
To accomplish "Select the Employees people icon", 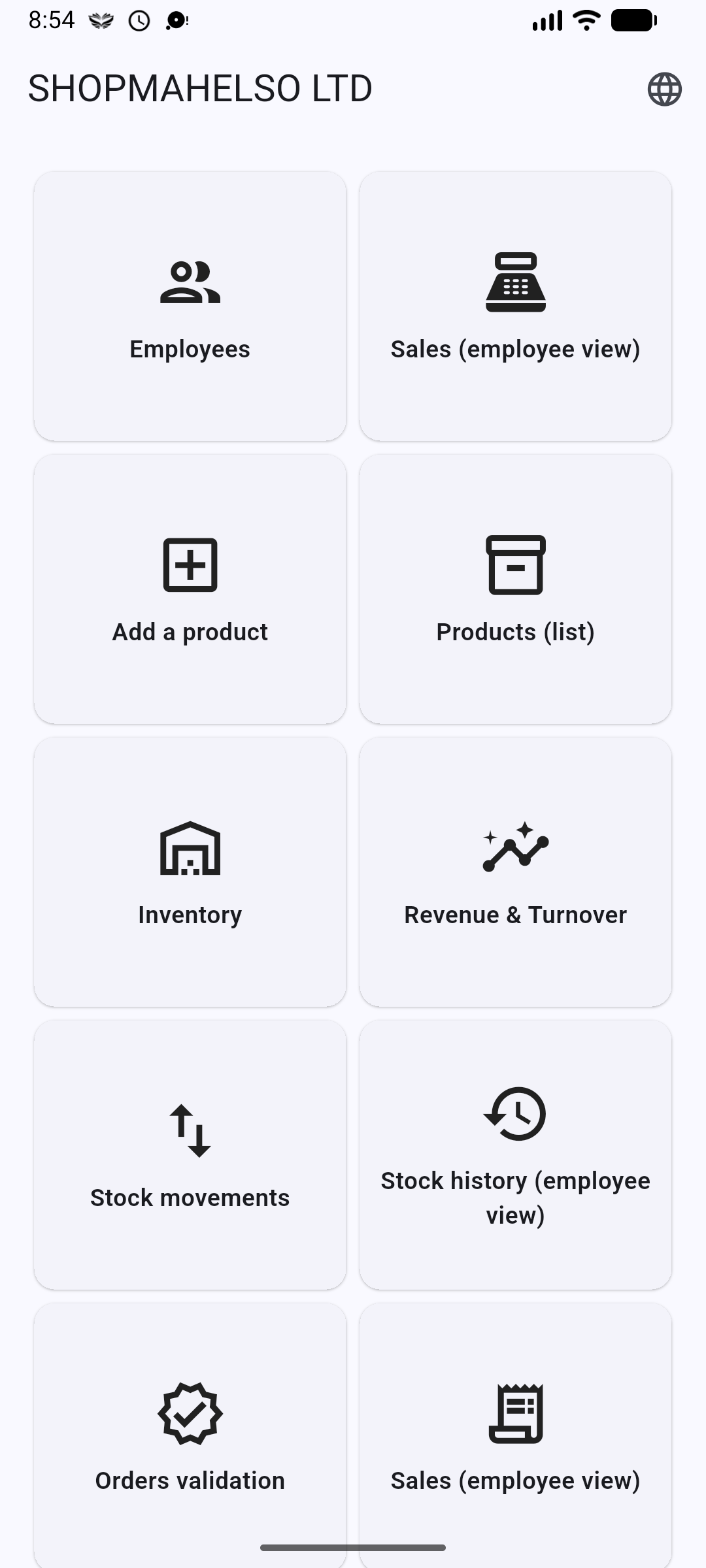I will pos(189,284).
